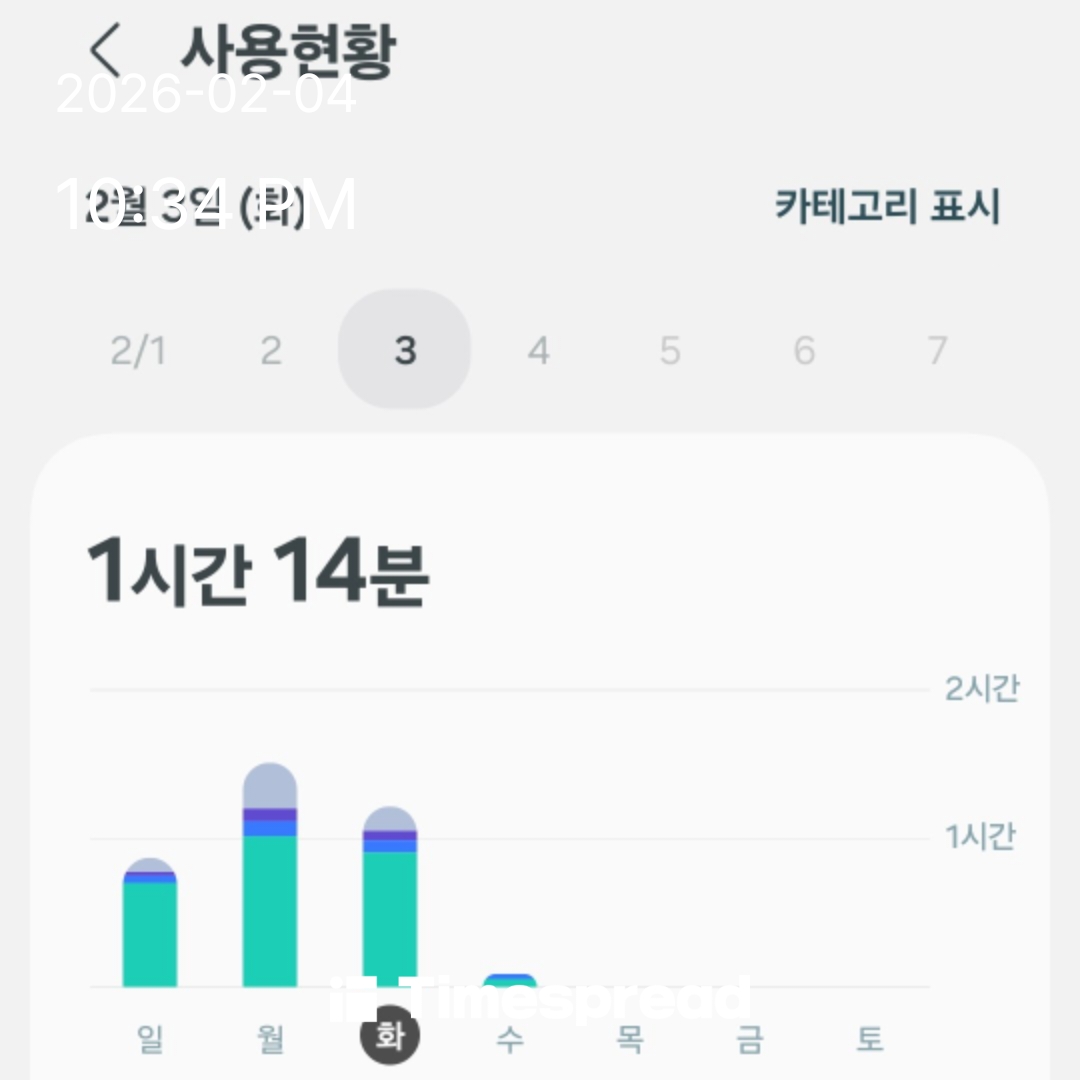
Task: Tap the 월 usage bar in the chart
Action: click(270, 880)
